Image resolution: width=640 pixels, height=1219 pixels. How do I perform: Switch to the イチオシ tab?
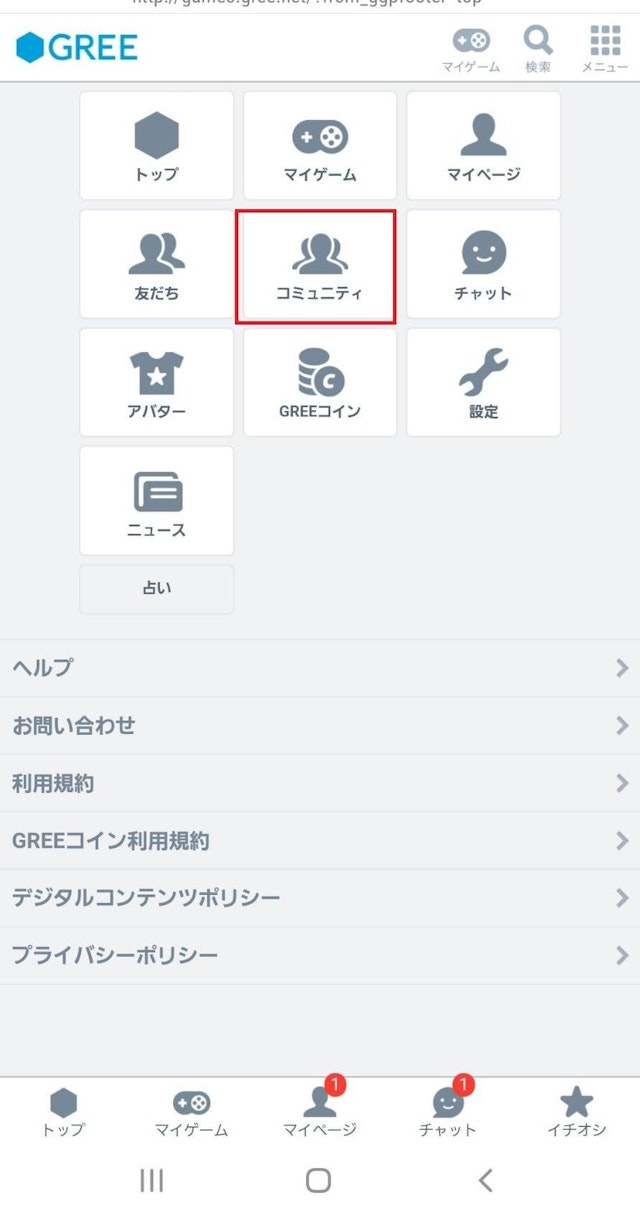576,1112
